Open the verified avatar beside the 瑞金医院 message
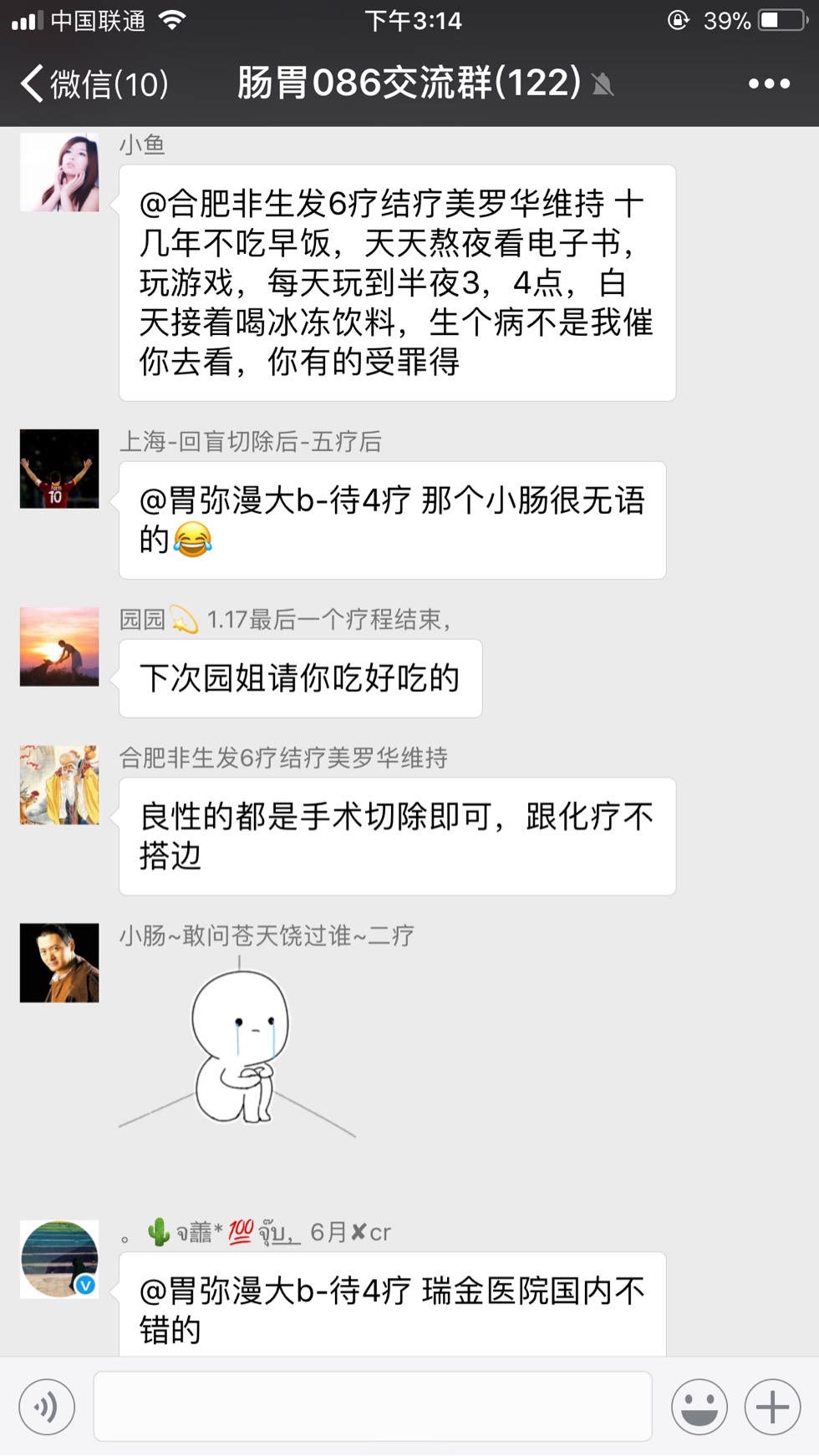819x1456 pixels. point(59,1259)
